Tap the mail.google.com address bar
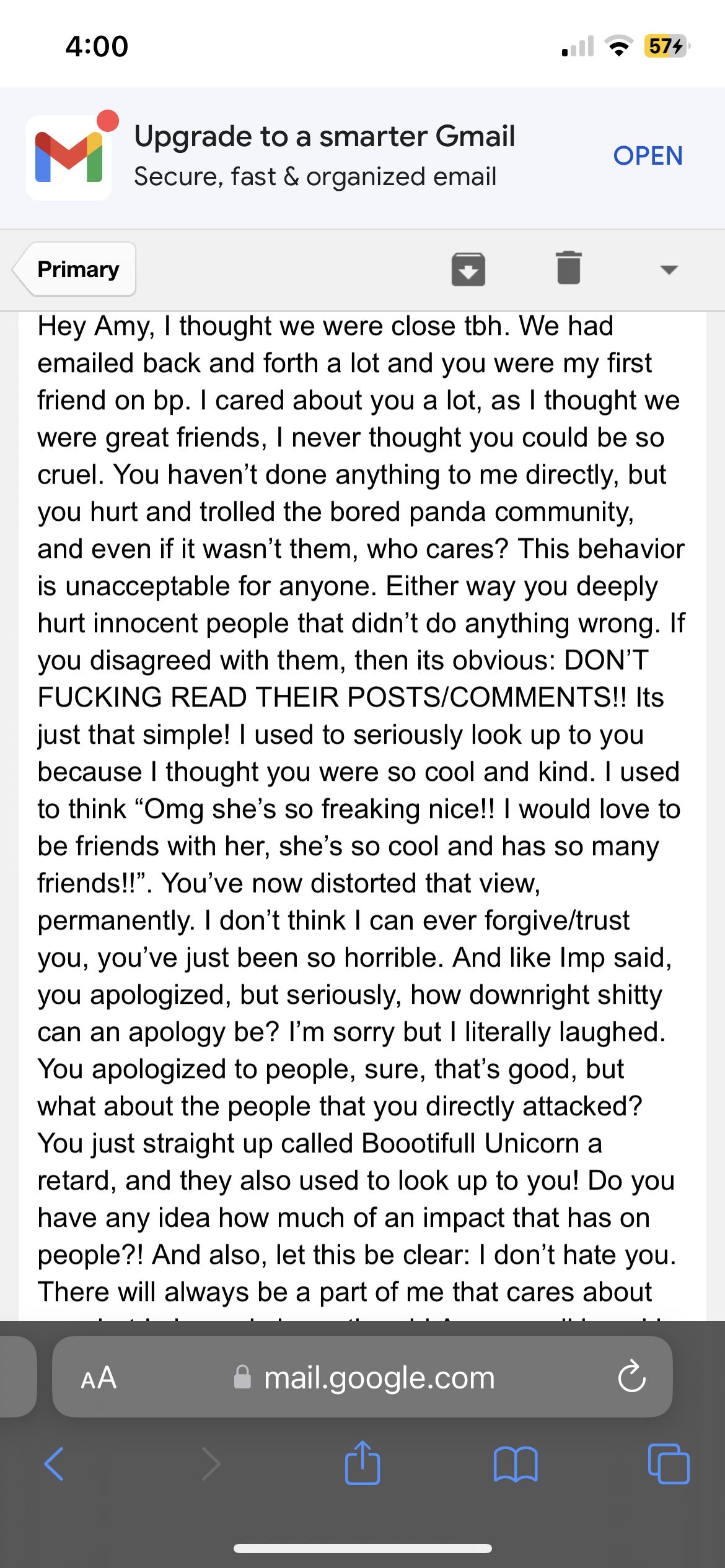Viewport: 725px width, 1568px height. [x=364, y=1378]
